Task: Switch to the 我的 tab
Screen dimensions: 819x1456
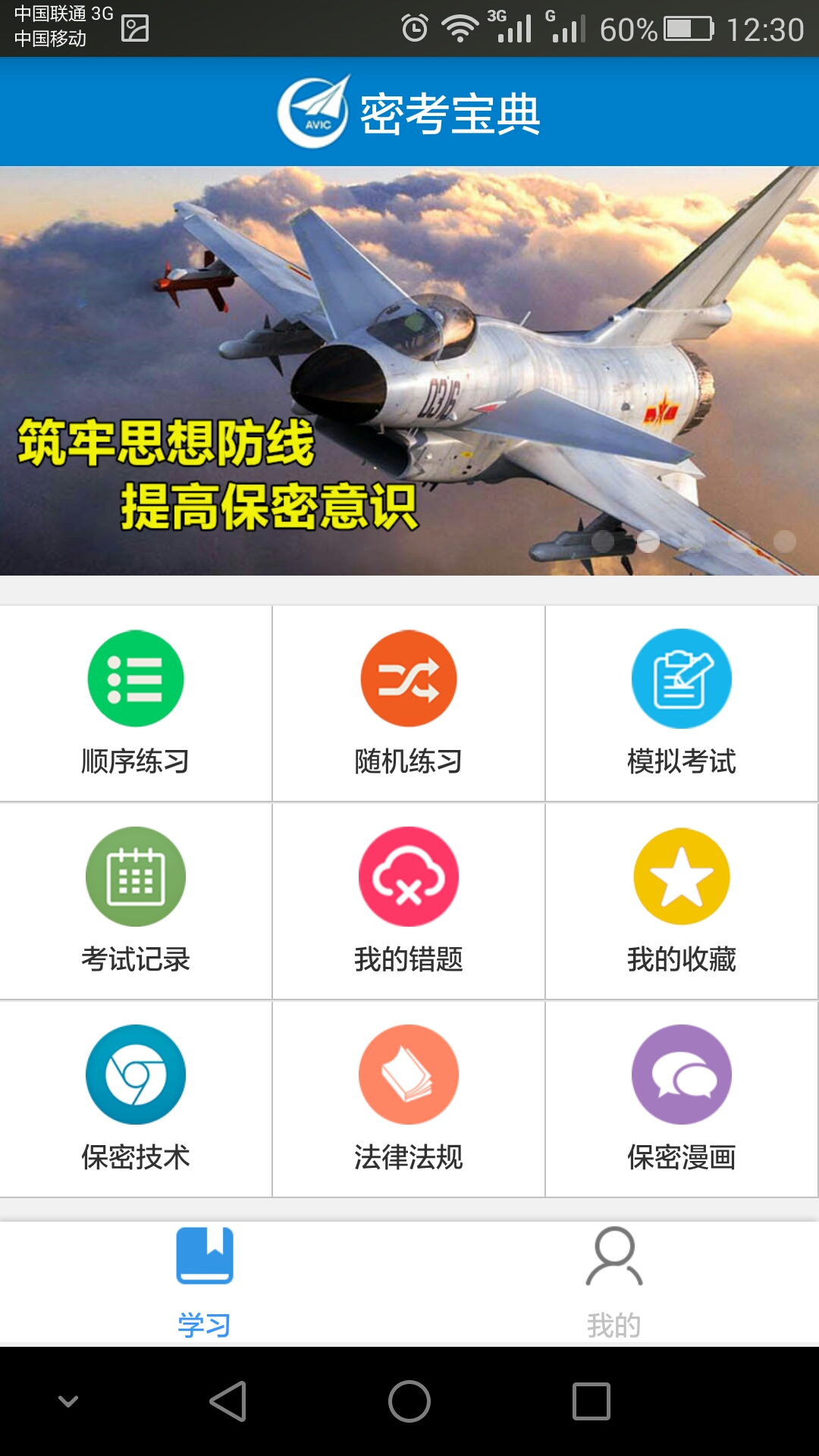Action: tap(613, 1283)
